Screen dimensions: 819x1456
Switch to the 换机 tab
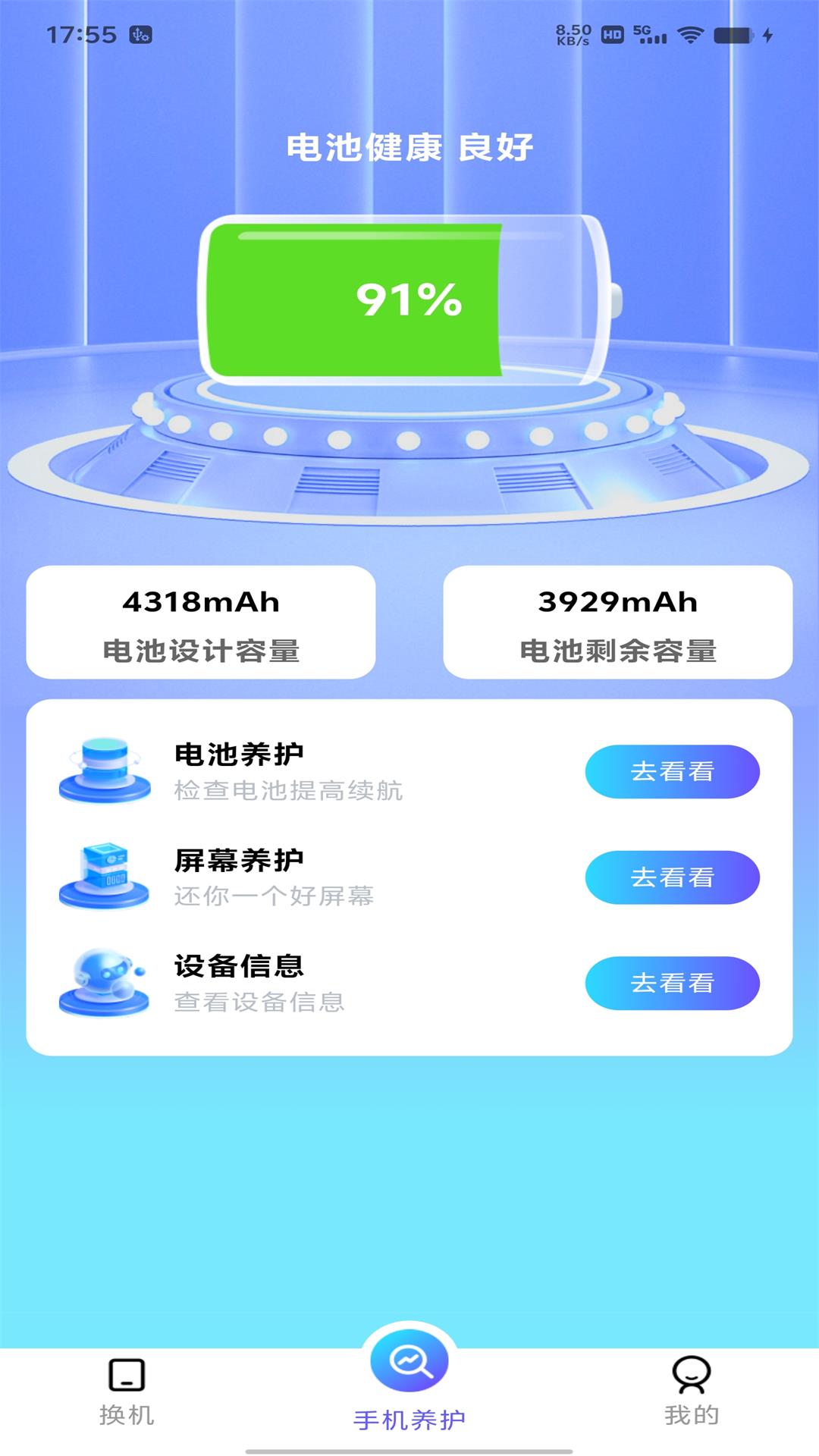[x=127, y=1392]
